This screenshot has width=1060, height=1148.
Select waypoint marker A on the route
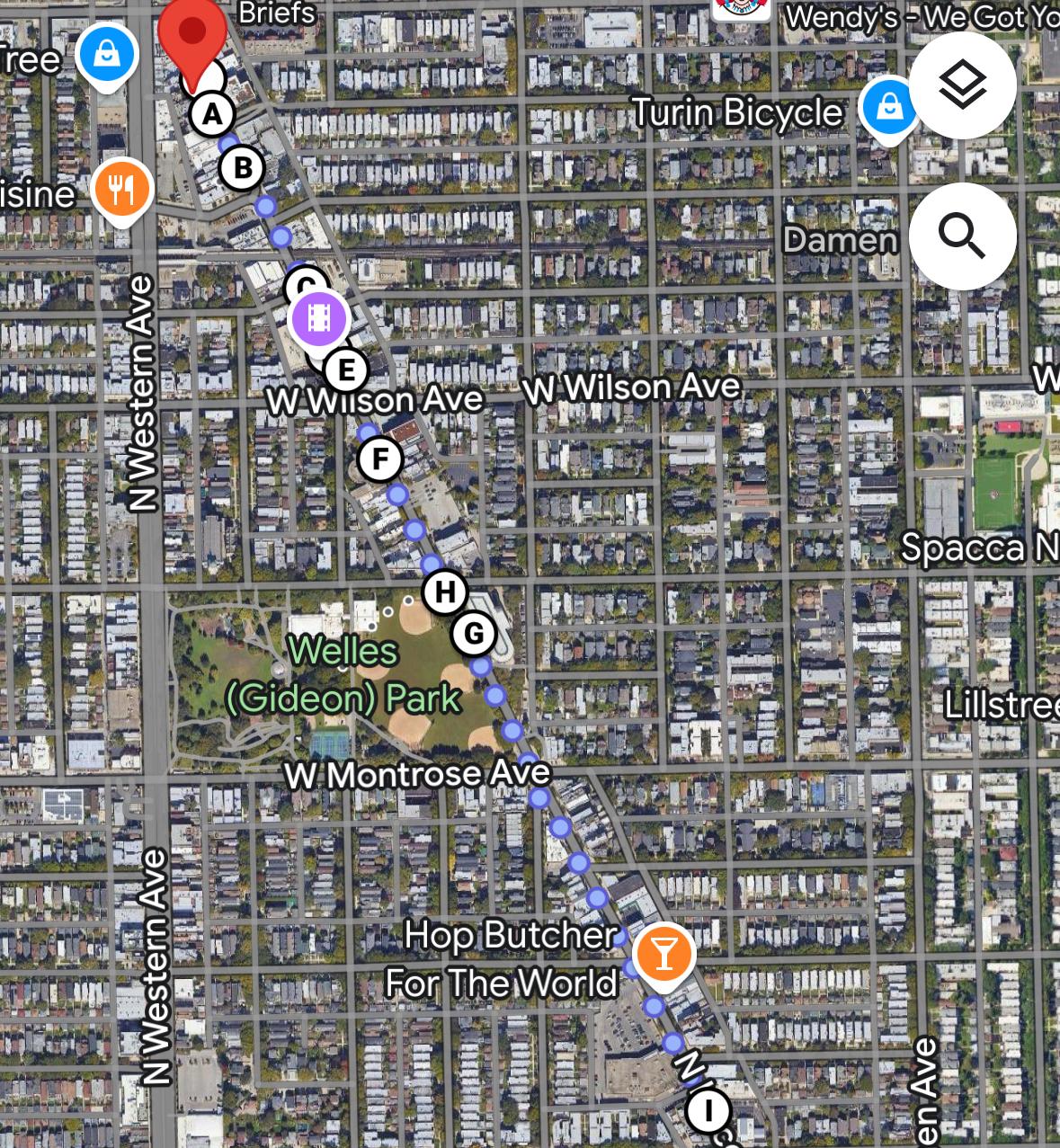point(211,115)
